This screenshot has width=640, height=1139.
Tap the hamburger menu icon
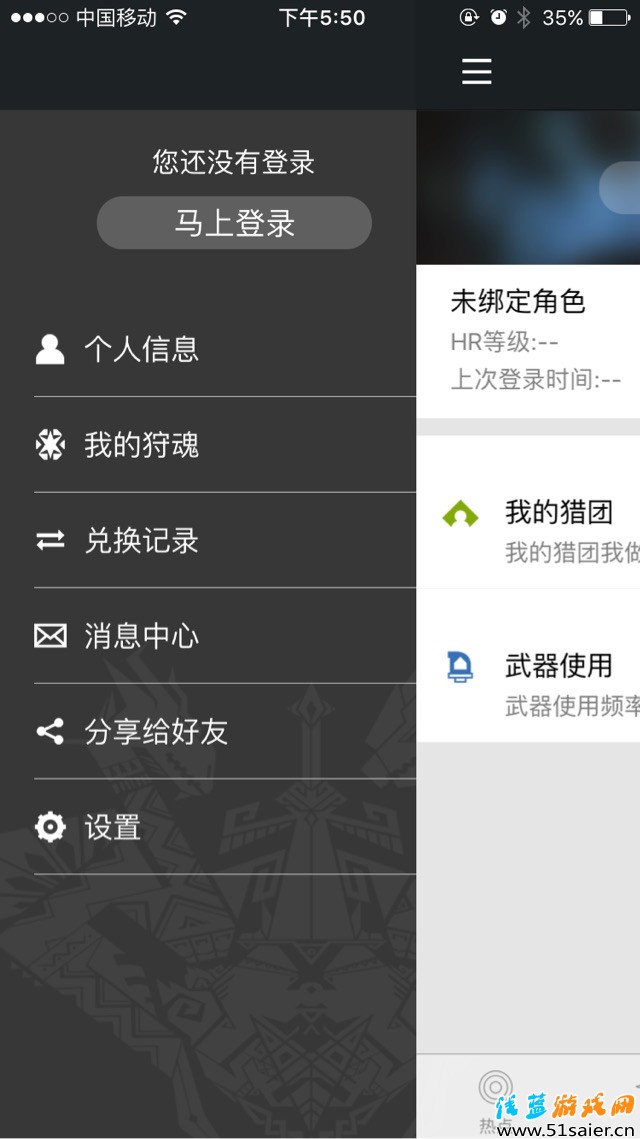pyautogui.click(x=477, y=71)
